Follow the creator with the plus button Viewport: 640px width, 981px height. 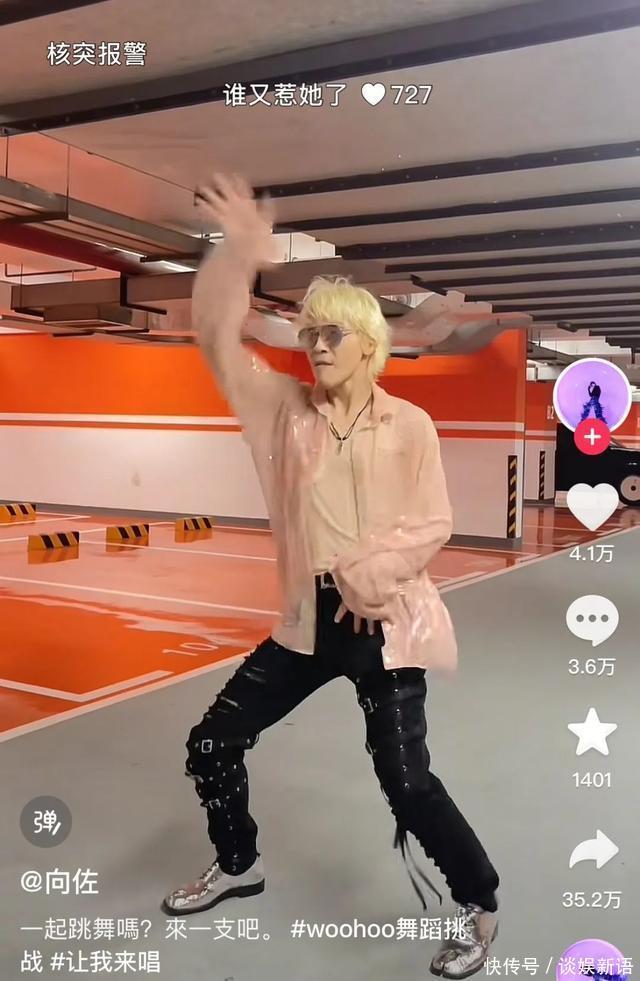[x=592, y=438]
